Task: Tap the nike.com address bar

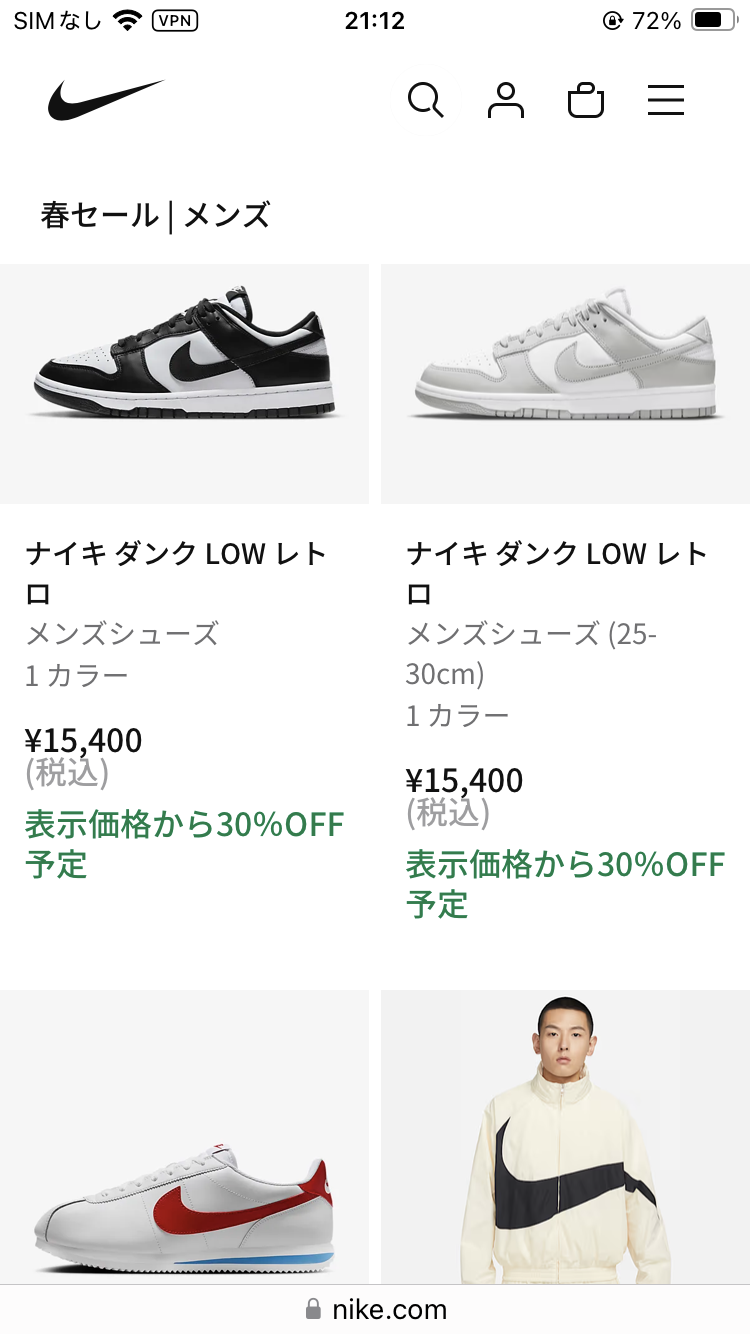Action: (375, 1309)
